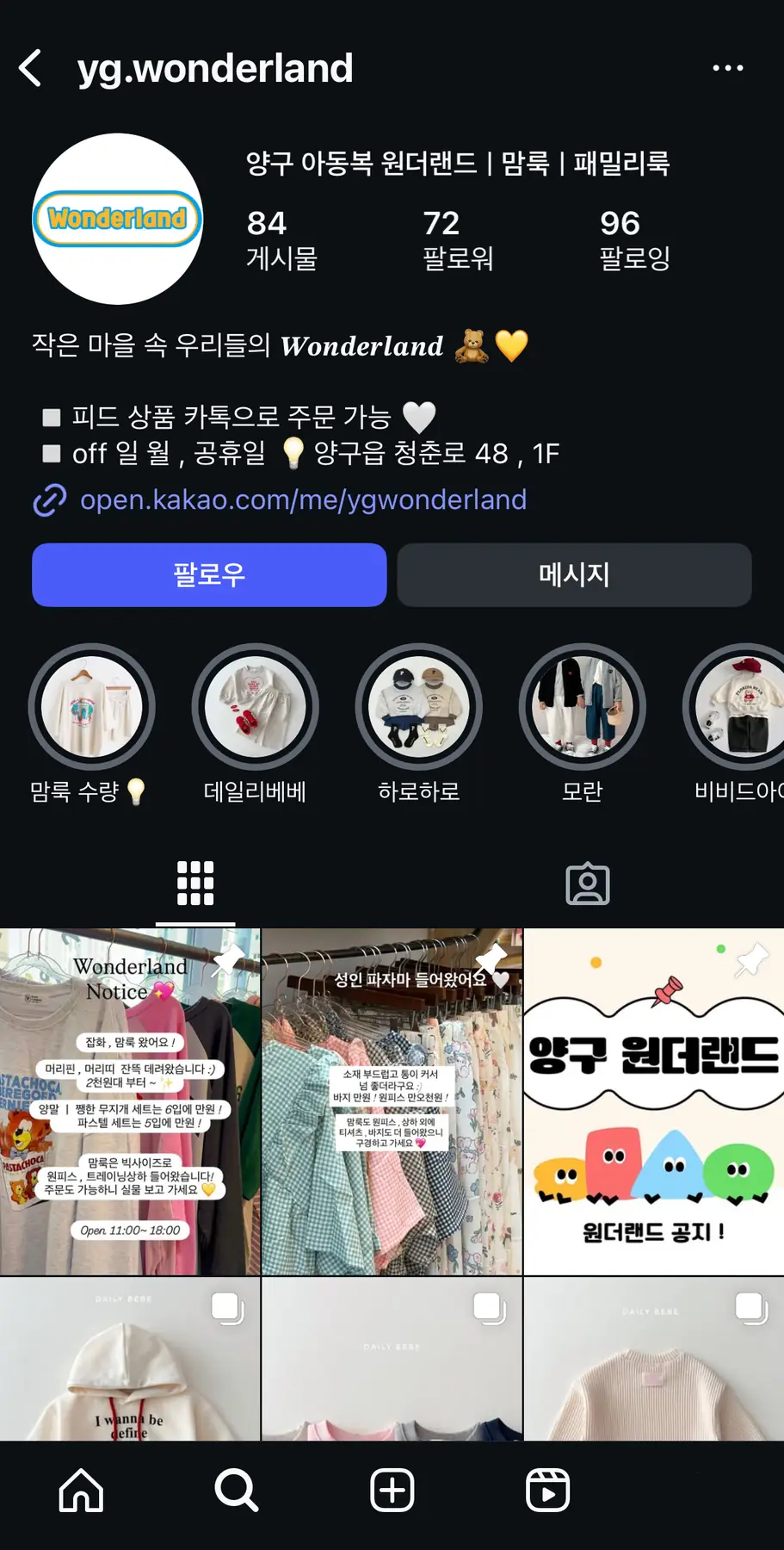
Task: Open the 모란 story highlight
Action: coord(582,708)
